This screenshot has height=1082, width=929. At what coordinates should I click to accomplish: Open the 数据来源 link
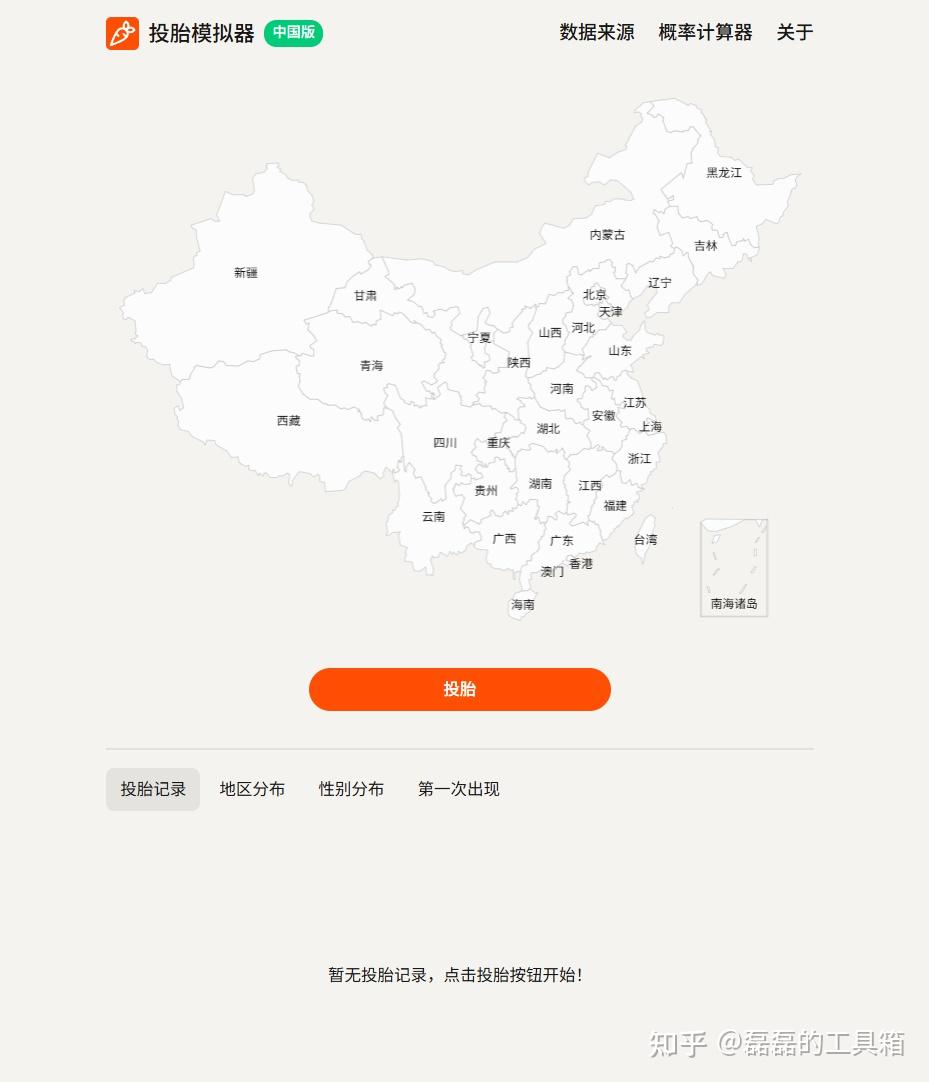click(x=596, y=32)
